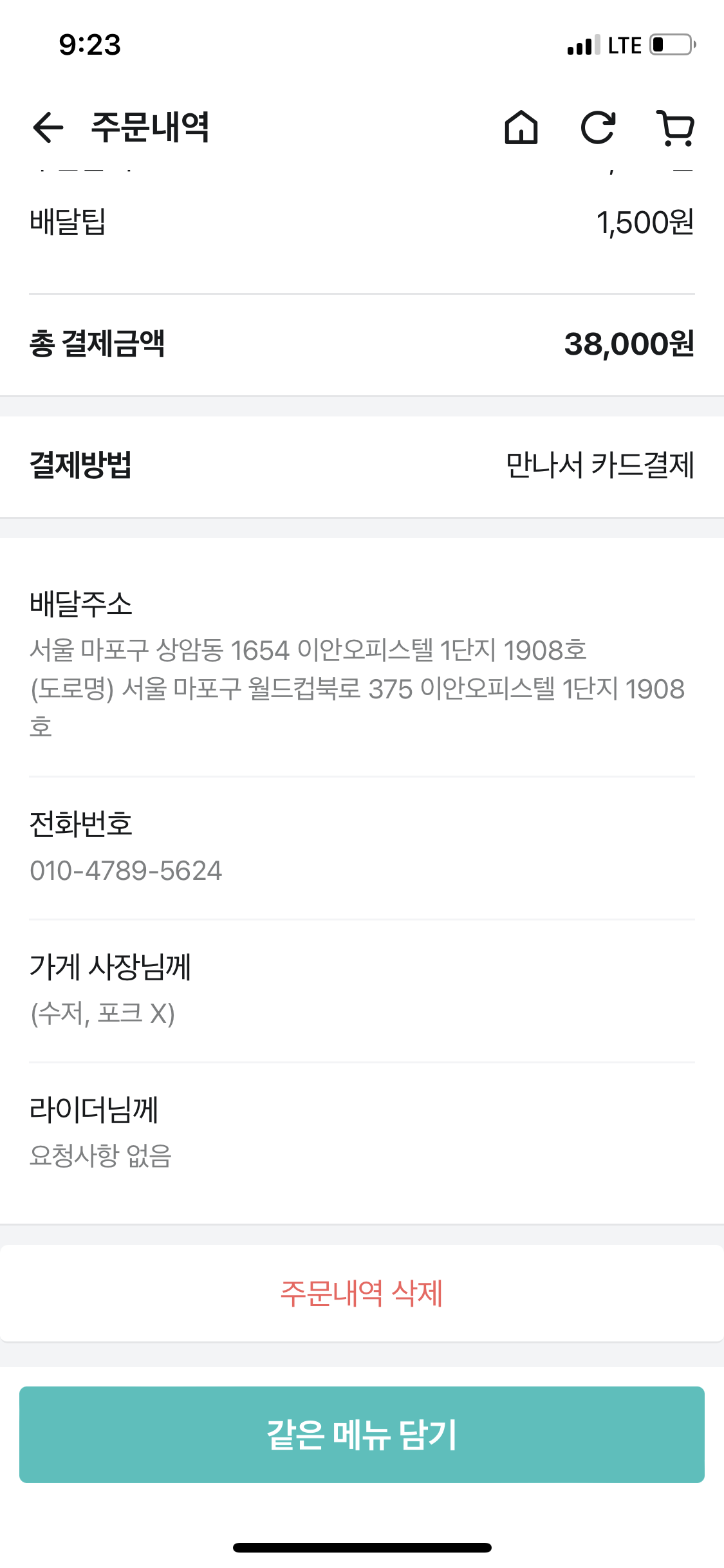
Task: Open the home icon
Action: (521, 127)
